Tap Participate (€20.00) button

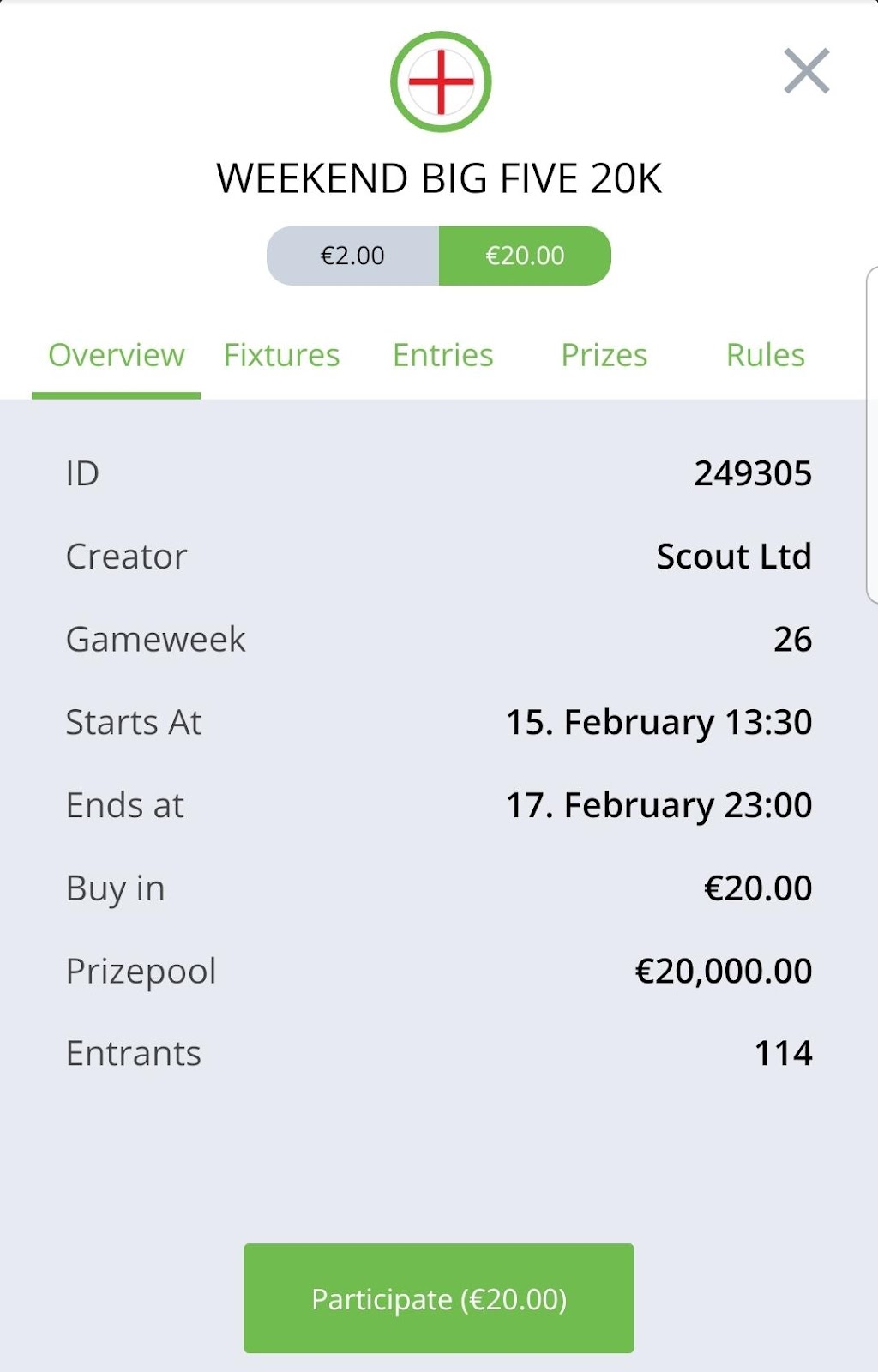439,1298
